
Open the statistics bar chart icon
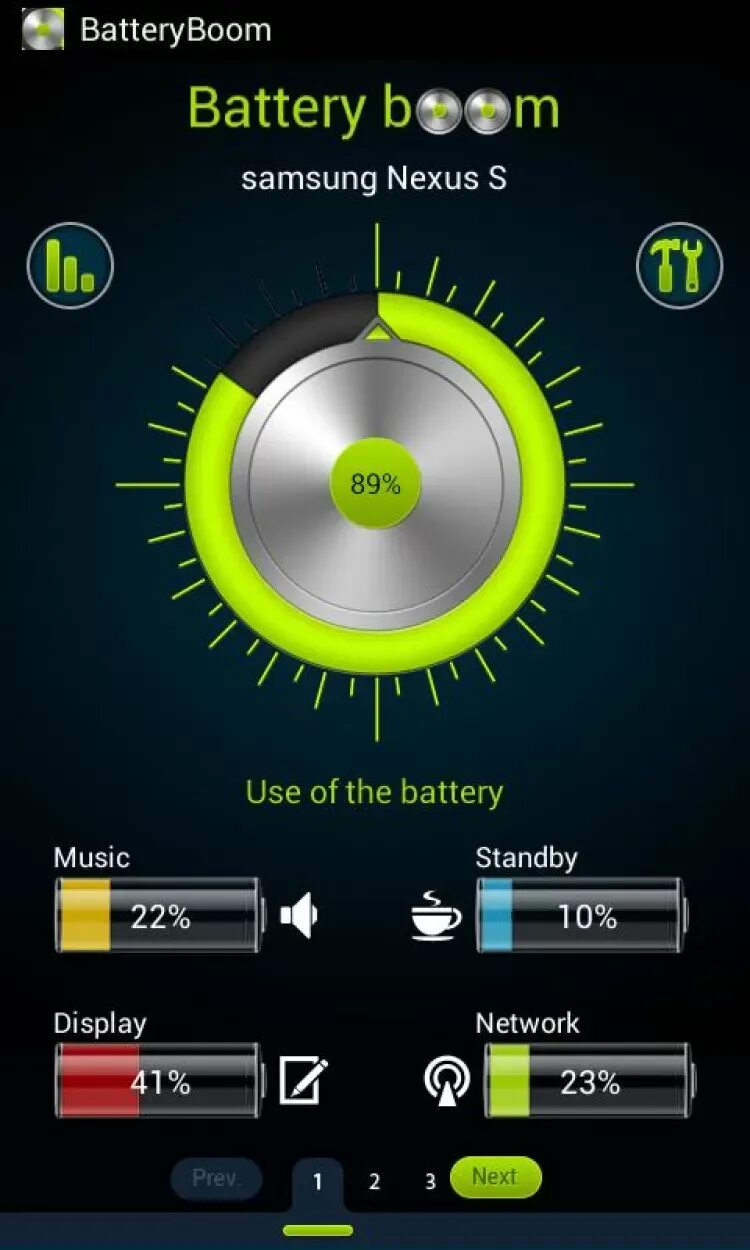(x=70, y=265)
